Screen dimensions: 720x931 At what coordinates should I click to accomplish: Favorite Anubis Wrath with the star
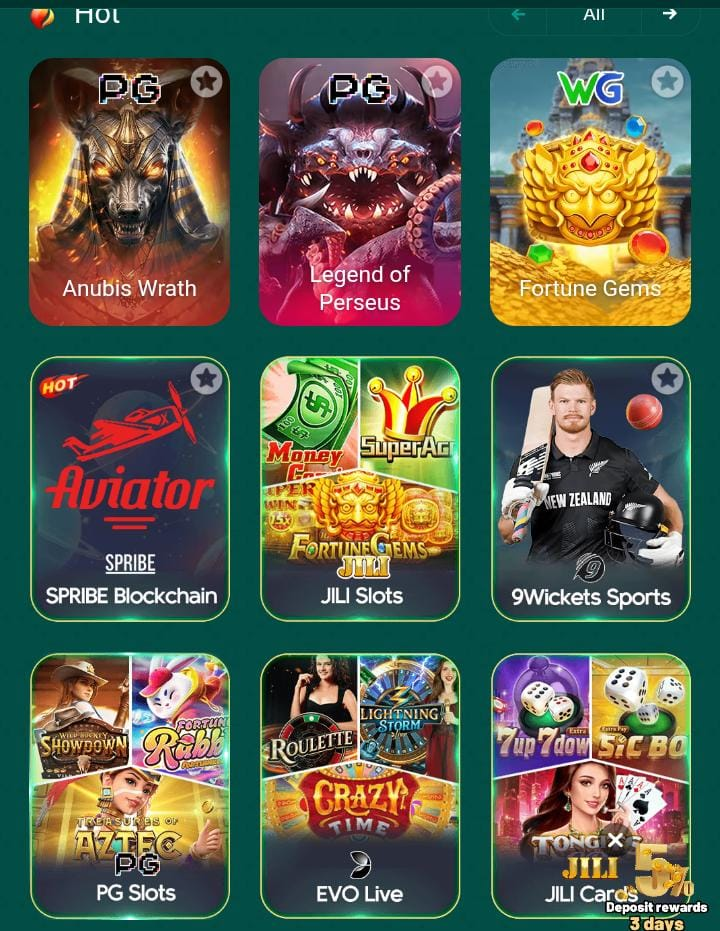tap(206, 81)
